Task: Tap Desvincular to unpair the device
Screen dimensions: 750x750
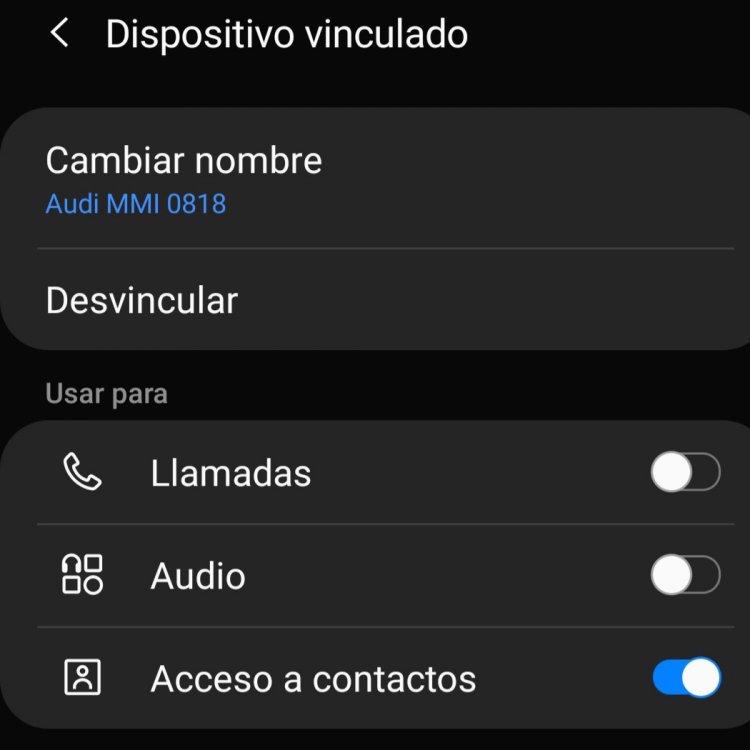Action: coord(142,300)
